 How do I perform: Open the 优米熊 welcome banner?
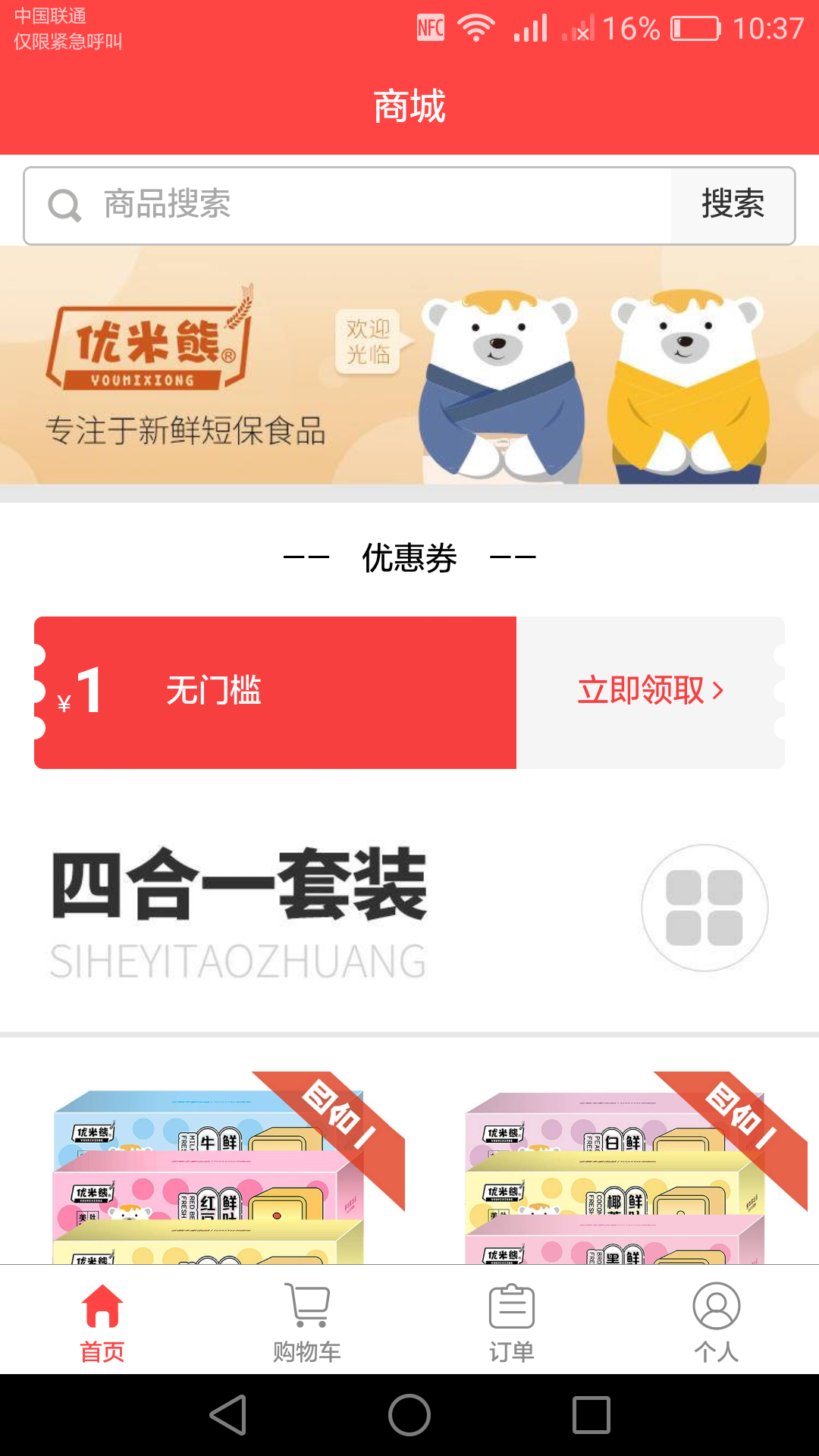(409, 365)
